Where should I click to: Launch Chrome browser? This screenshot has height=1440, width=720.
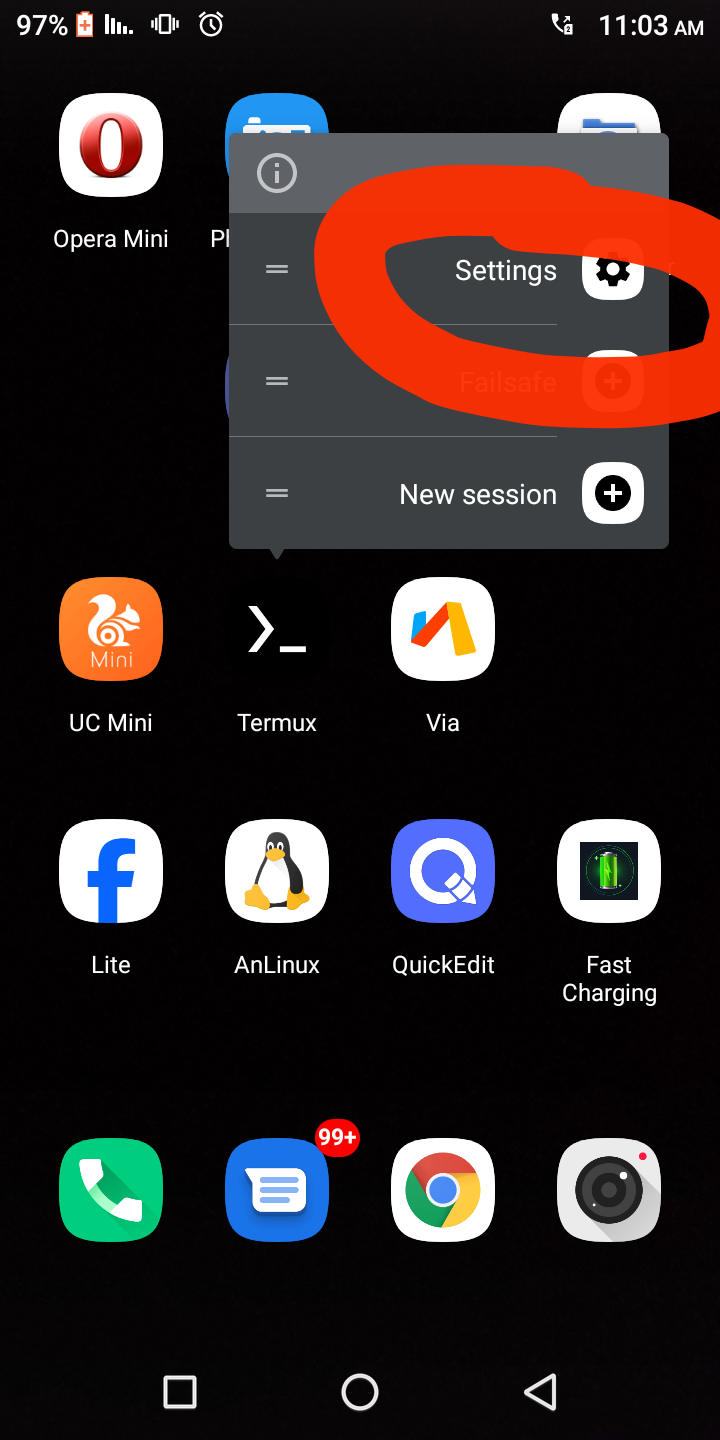click(443, 1190)
